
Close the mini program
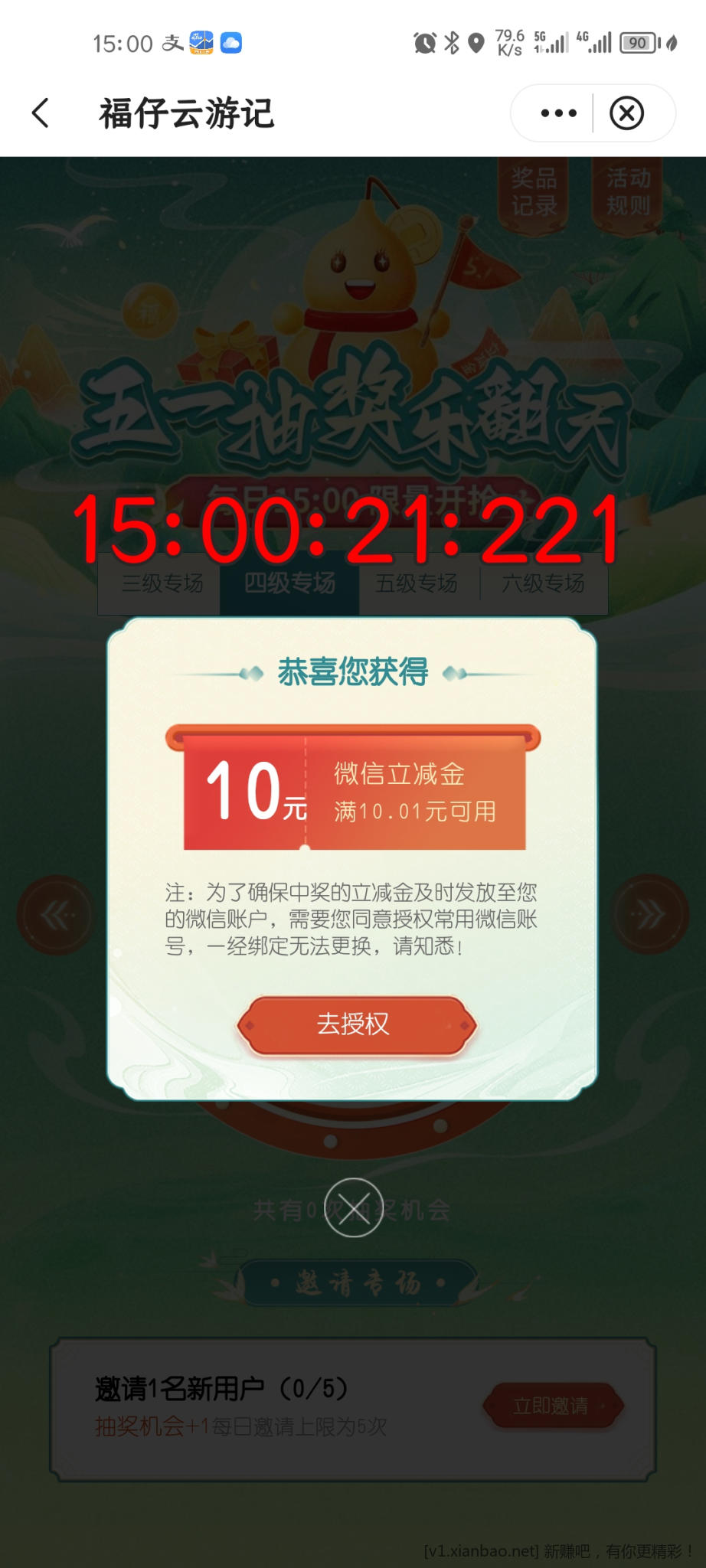pos(626,113)
